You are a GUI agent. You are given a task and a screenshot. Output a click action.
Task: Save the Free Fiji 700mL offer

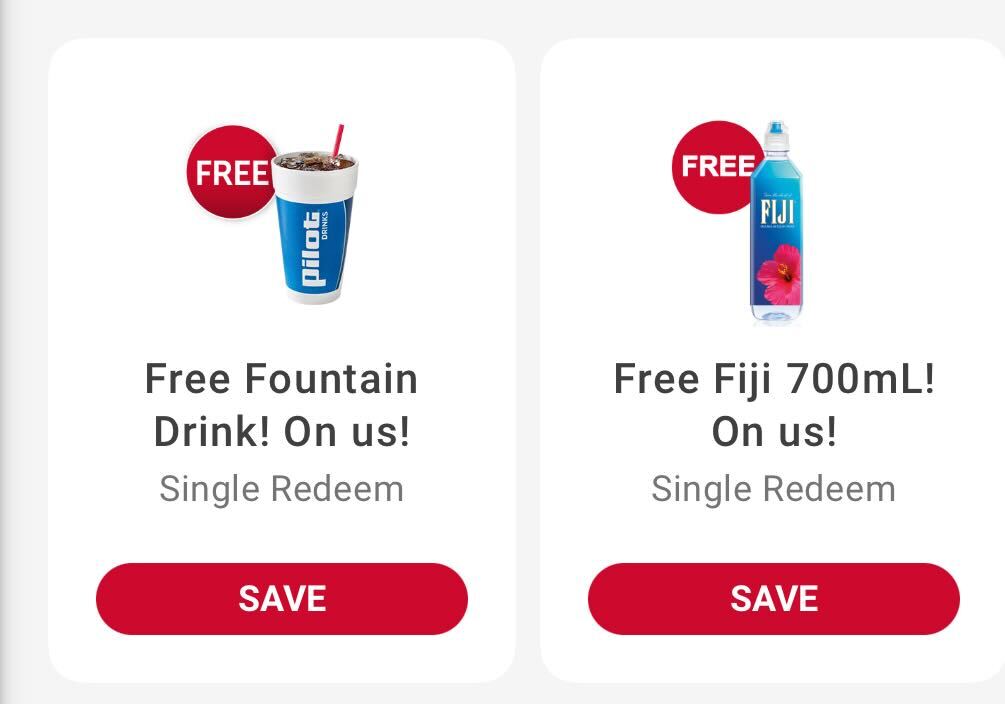click(x=773, y=598)
